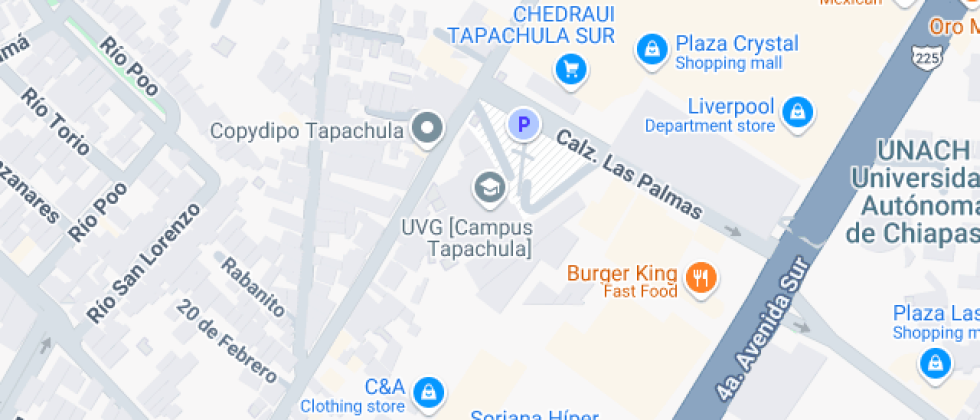980x420 pixels.
Task: Open the Chedraui Tapachula Sur pin
Action: (x=571, y=70)
